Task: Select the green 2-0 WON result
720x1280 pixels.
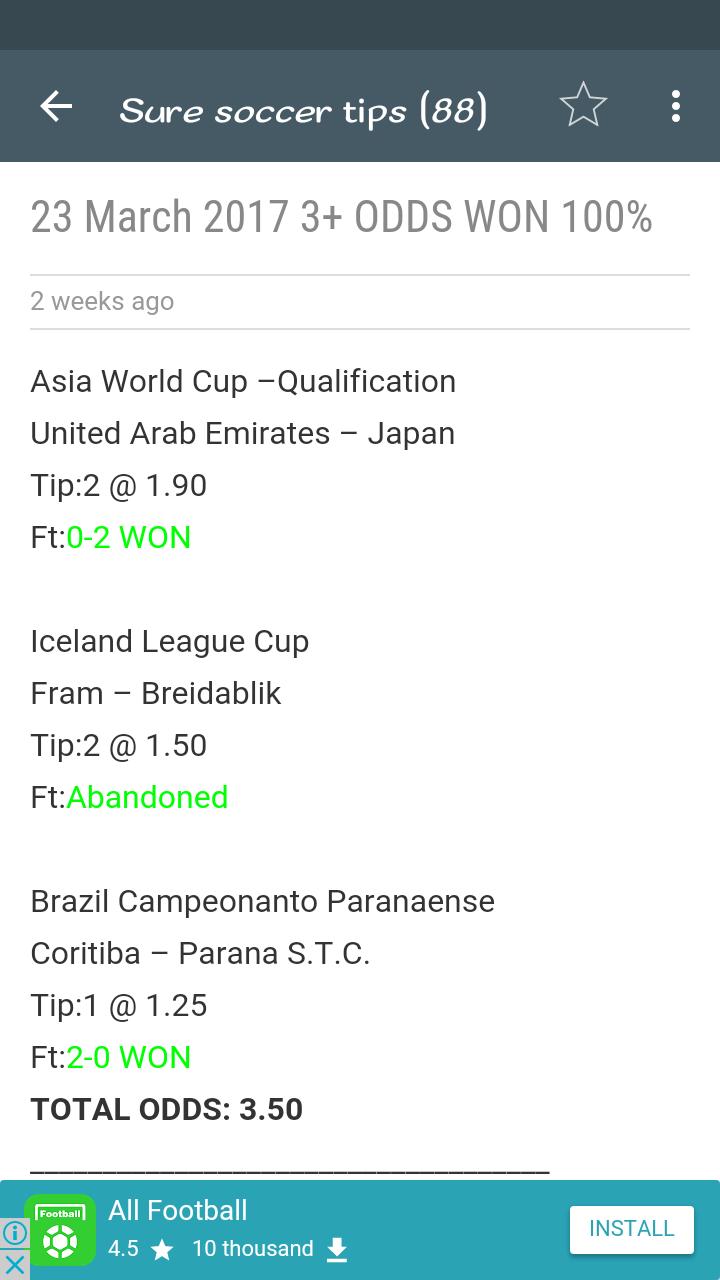Action: click(x=128, y=1057)
